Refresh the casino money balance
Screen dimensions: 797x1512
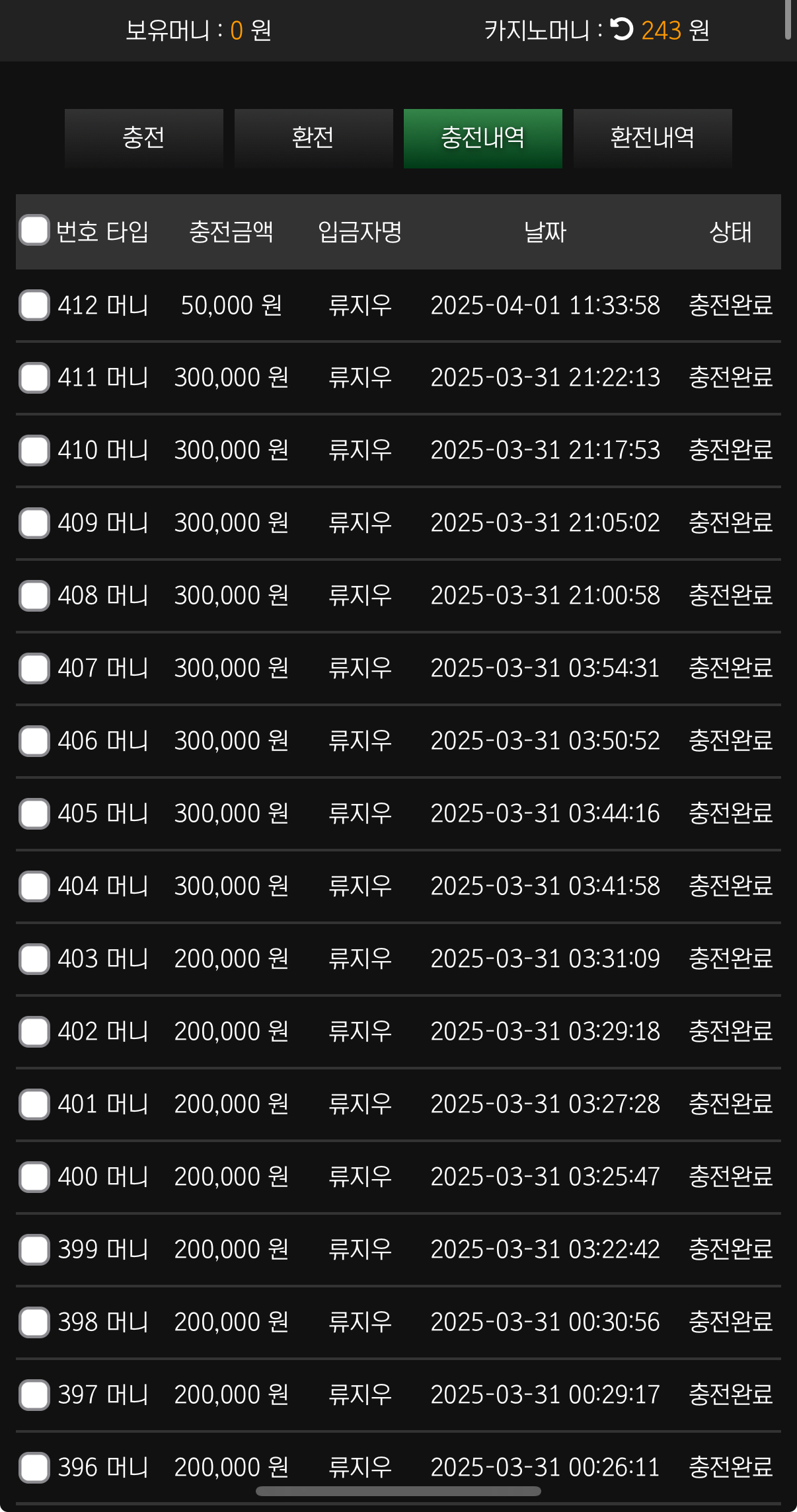point(621,29)
